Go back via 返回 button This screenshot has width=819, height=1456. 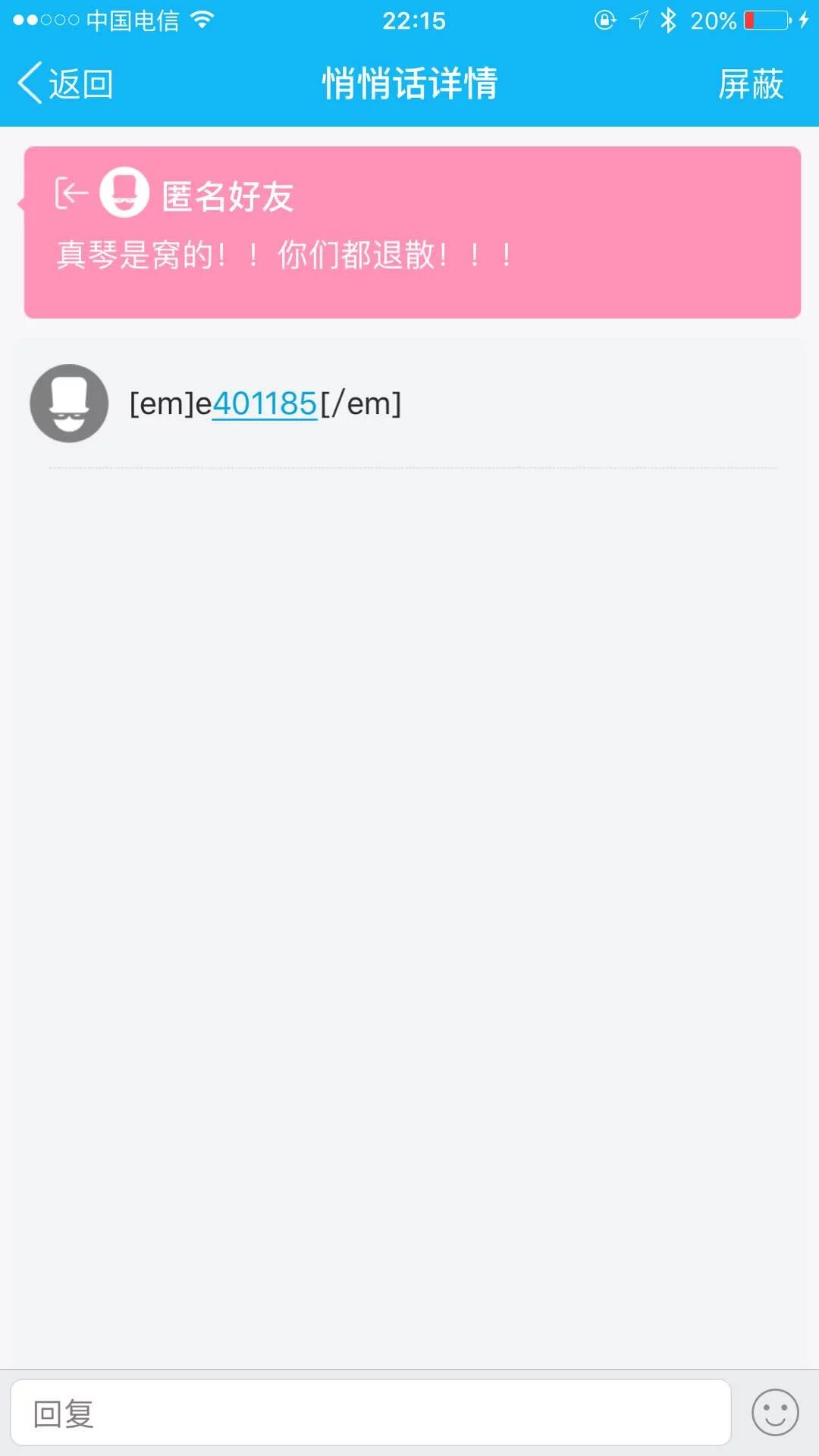[66, 83]
